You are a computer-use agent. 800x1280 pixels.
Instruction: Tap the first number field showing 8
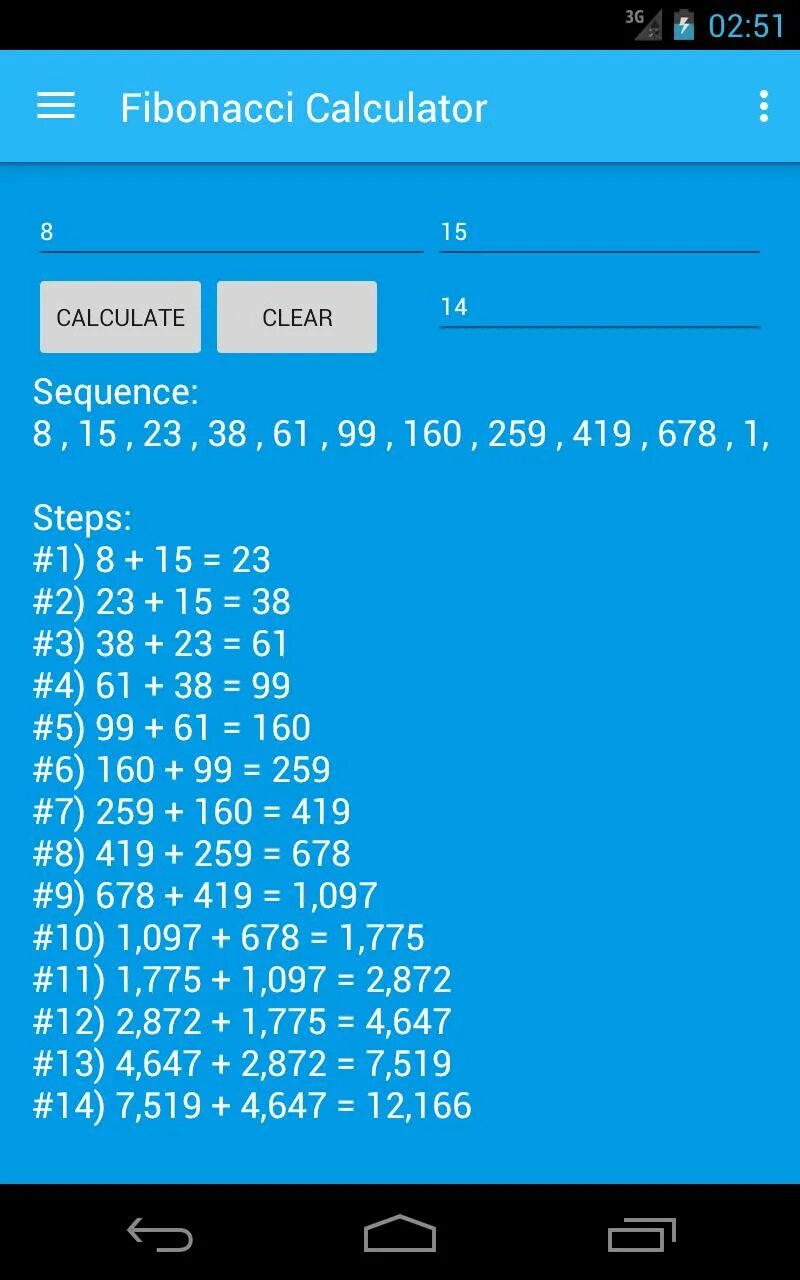click(x=231, y=232)
